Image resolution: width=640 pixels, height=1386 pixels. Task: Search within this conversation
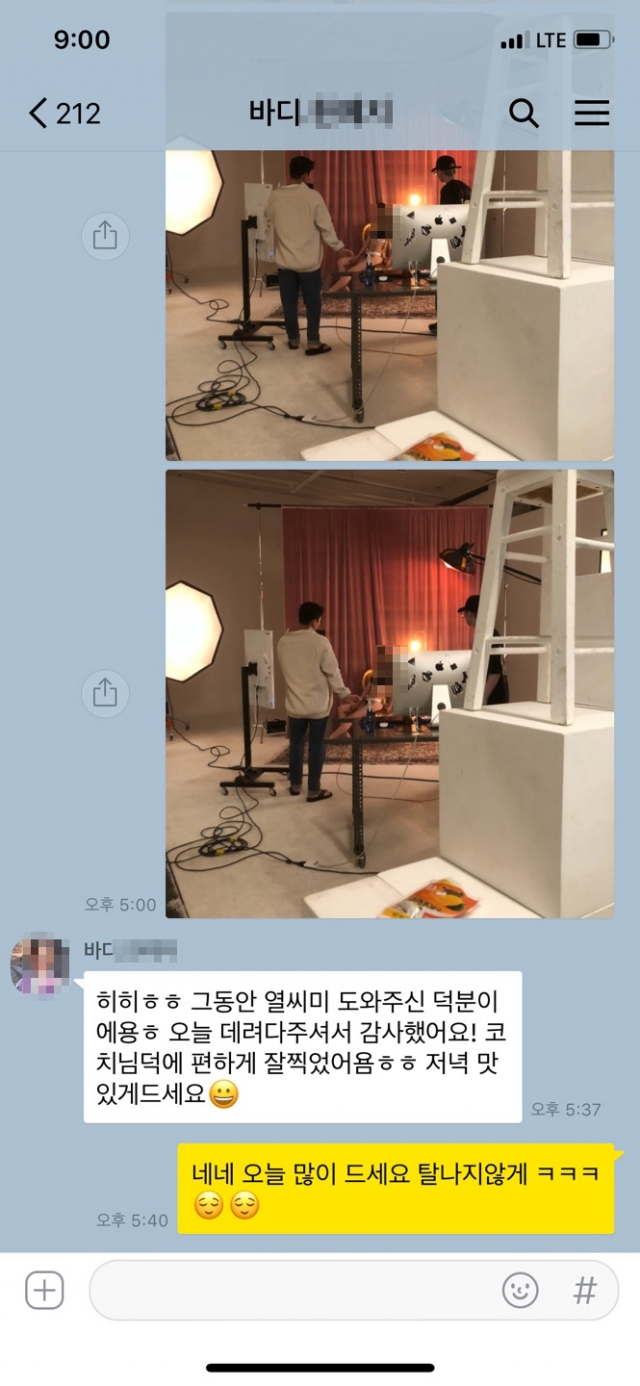point(524,113)
